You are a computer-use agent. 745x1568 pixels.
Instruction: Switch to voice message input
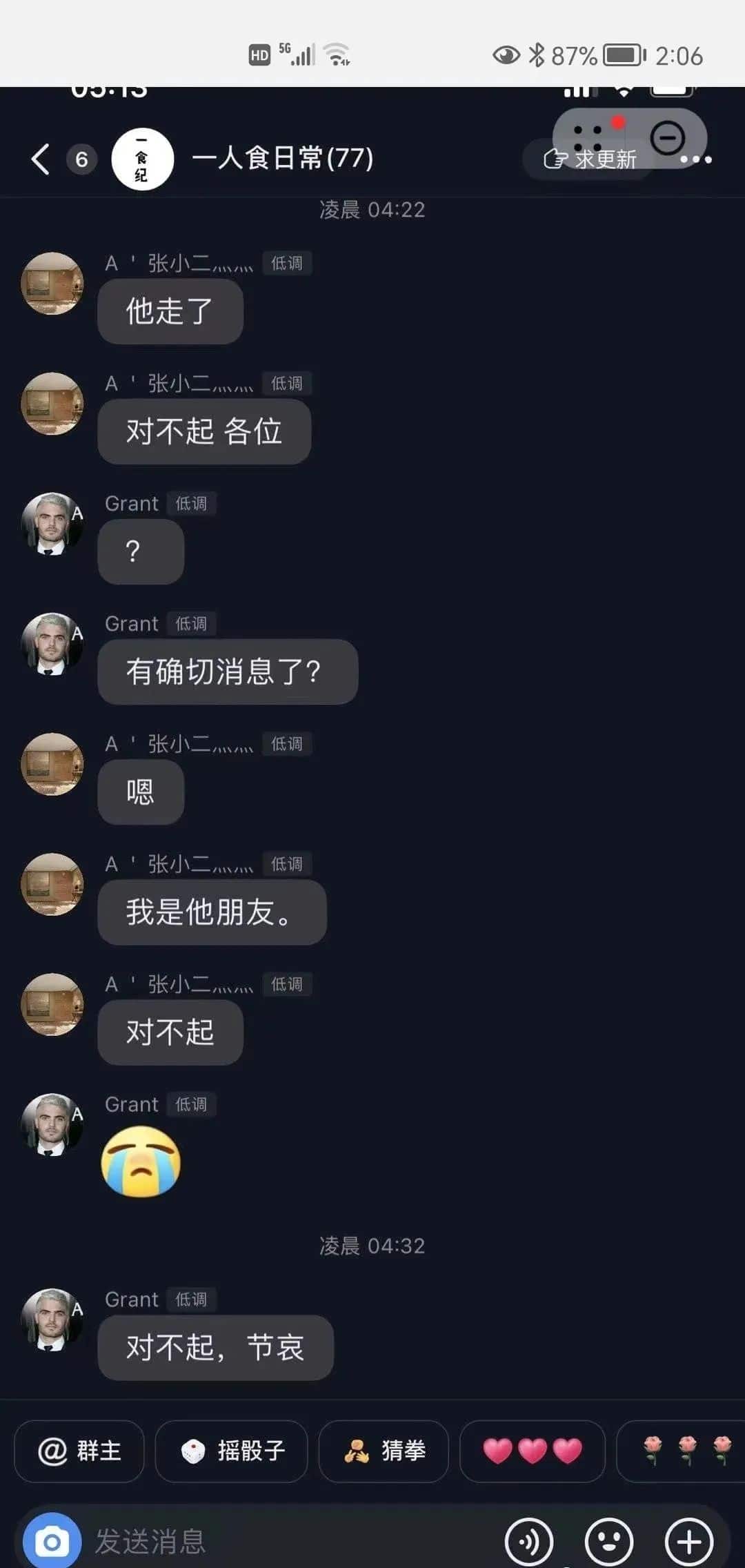click(529, 1541)
